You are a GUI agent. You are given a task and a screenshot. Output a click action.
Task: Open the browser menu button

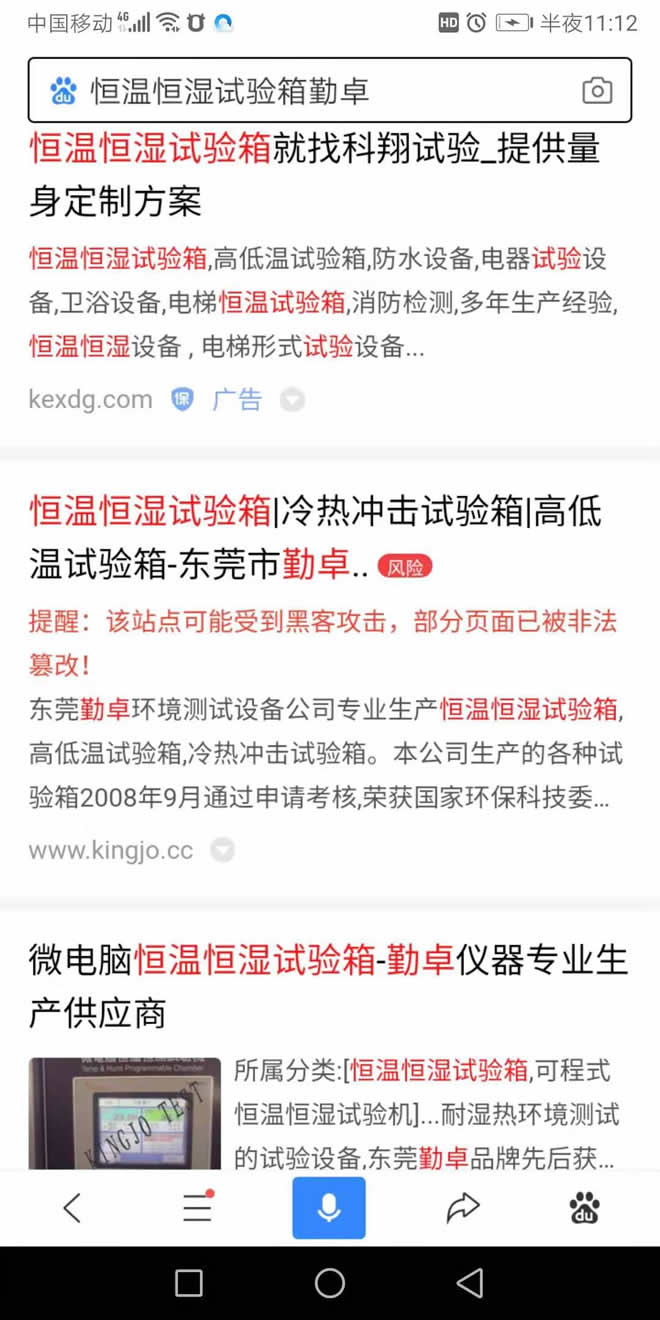pyautogui.click(x=198, y=1208)
